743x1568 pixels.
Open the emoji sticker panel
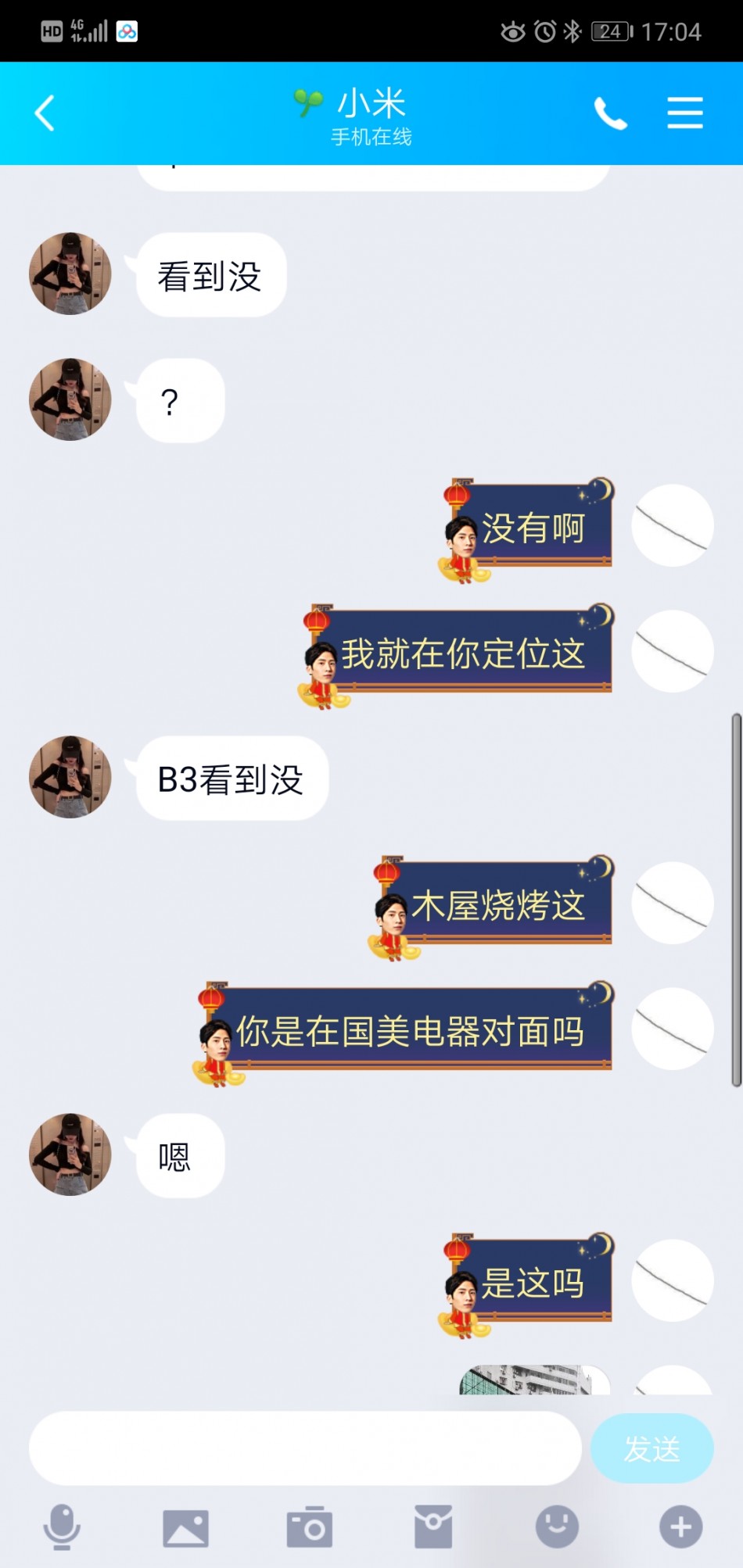(x=557, y=1526)
